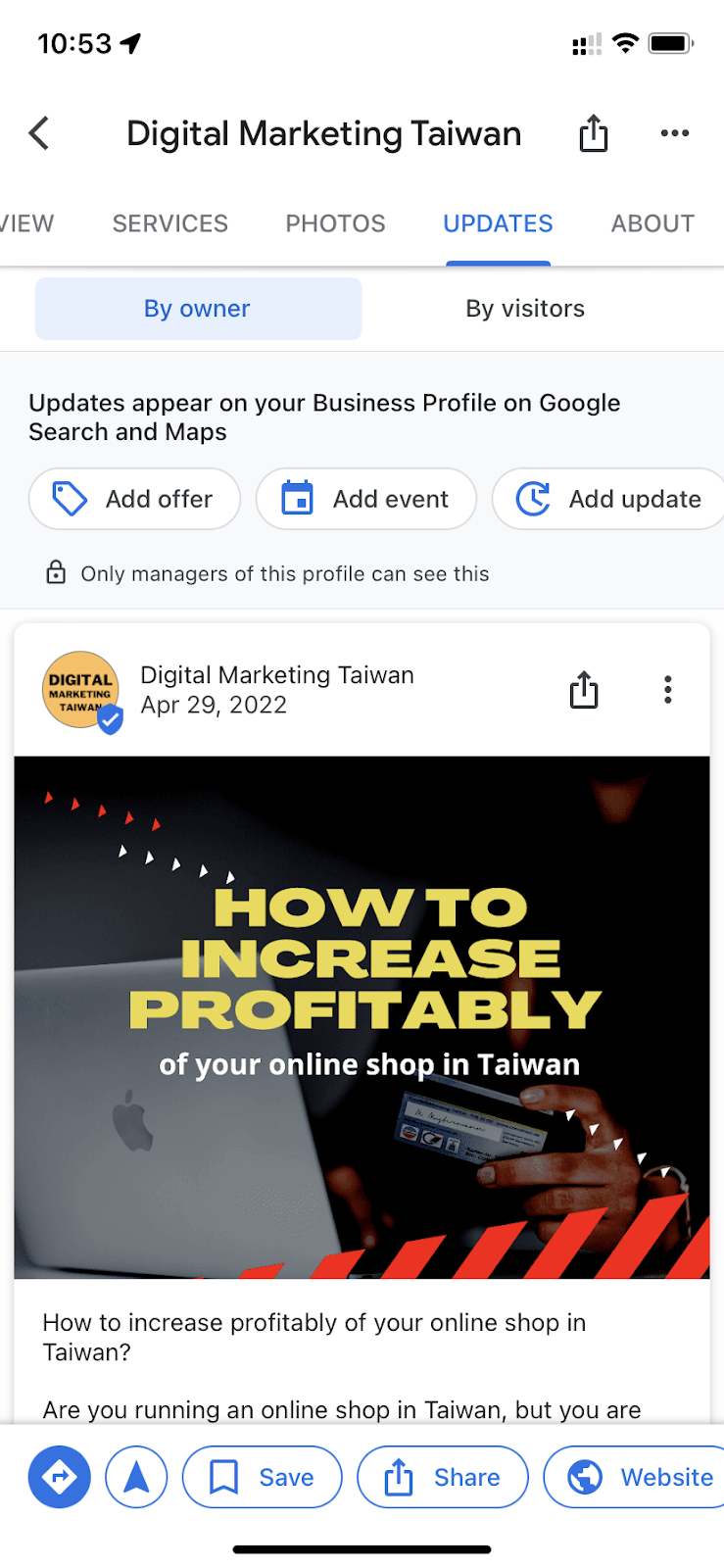Share the Apr 29, 2022 post

pos(584,690)
